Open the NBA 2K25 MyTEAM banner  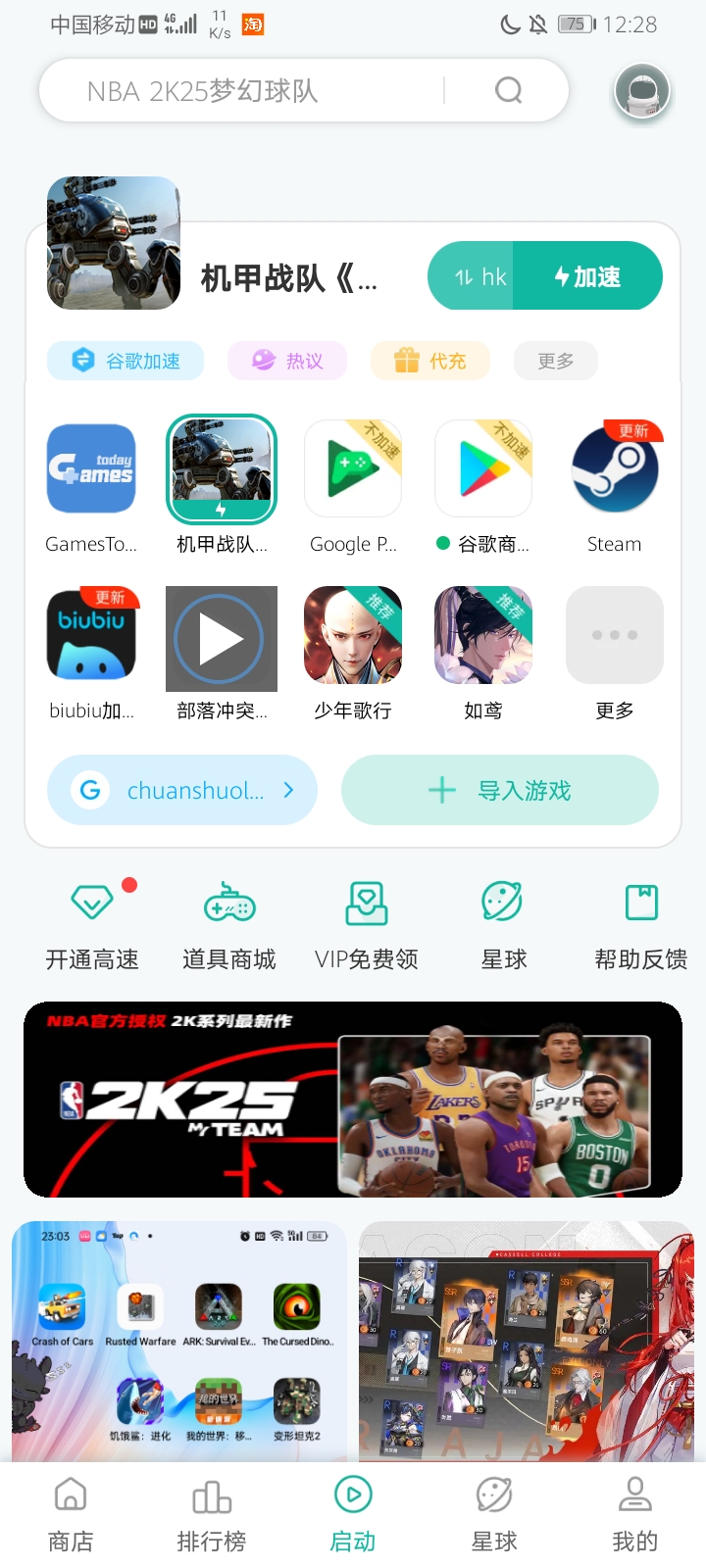click(x=353, y=1100)
